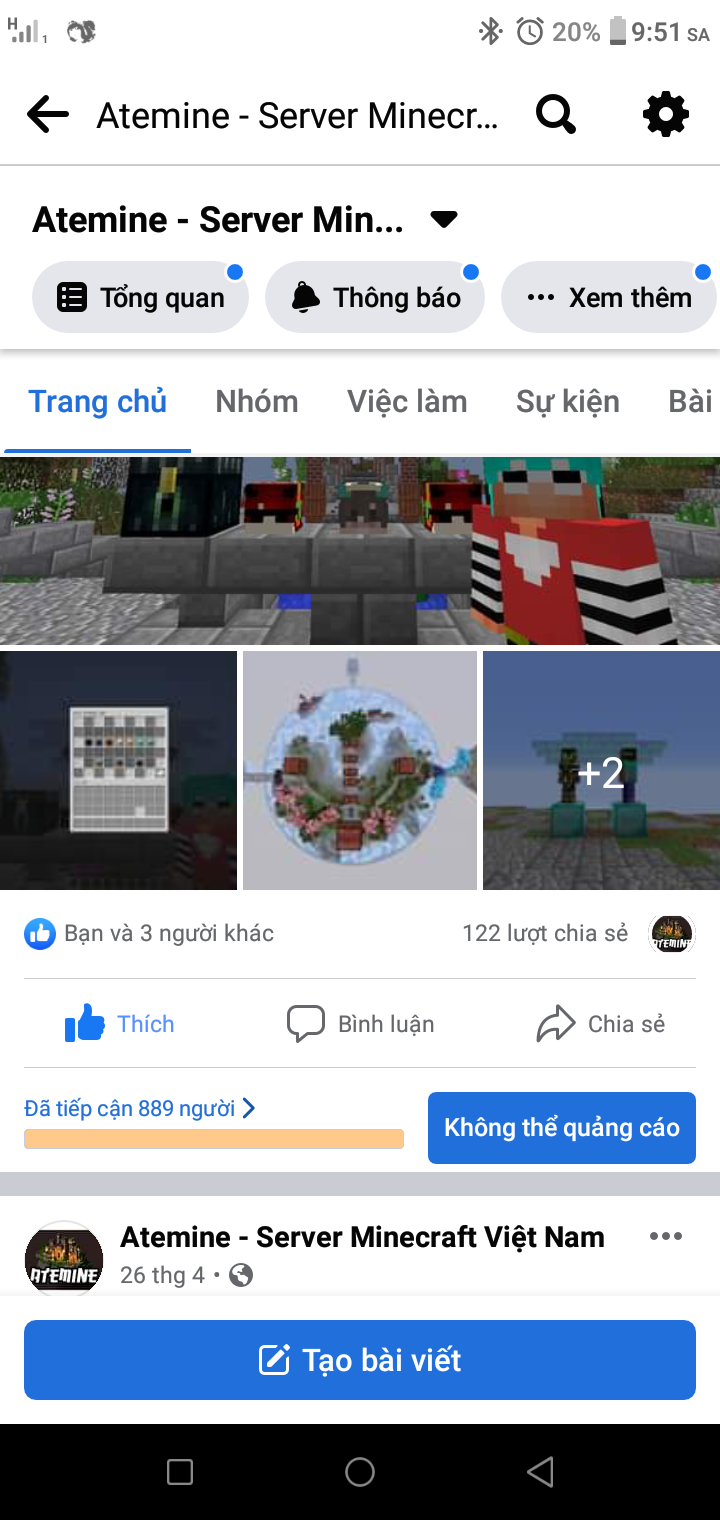Screen dimensions: 720x1520
Task: Switch to the Sự kiện tab
Action: (x=567, y=401)
